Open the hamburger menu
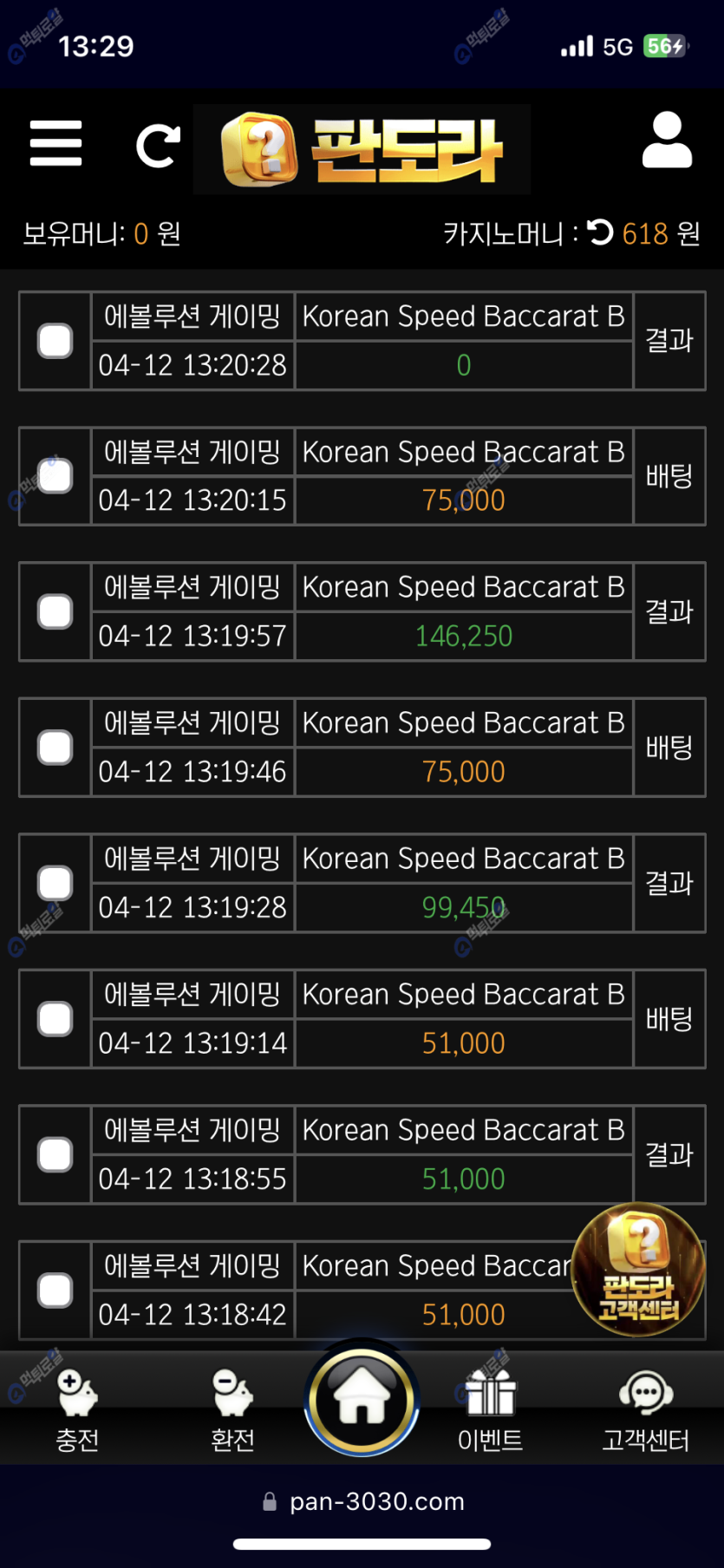This screenshot has height=1568, width=724. [55, 143]
